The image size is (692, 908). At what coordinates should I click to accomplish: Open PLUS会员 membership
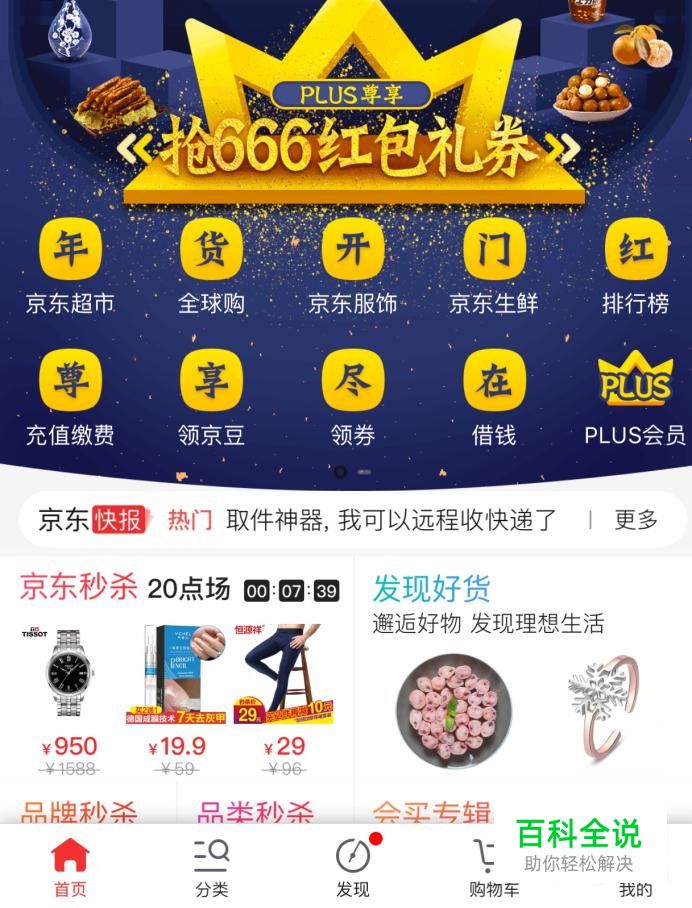coord(635,396)
